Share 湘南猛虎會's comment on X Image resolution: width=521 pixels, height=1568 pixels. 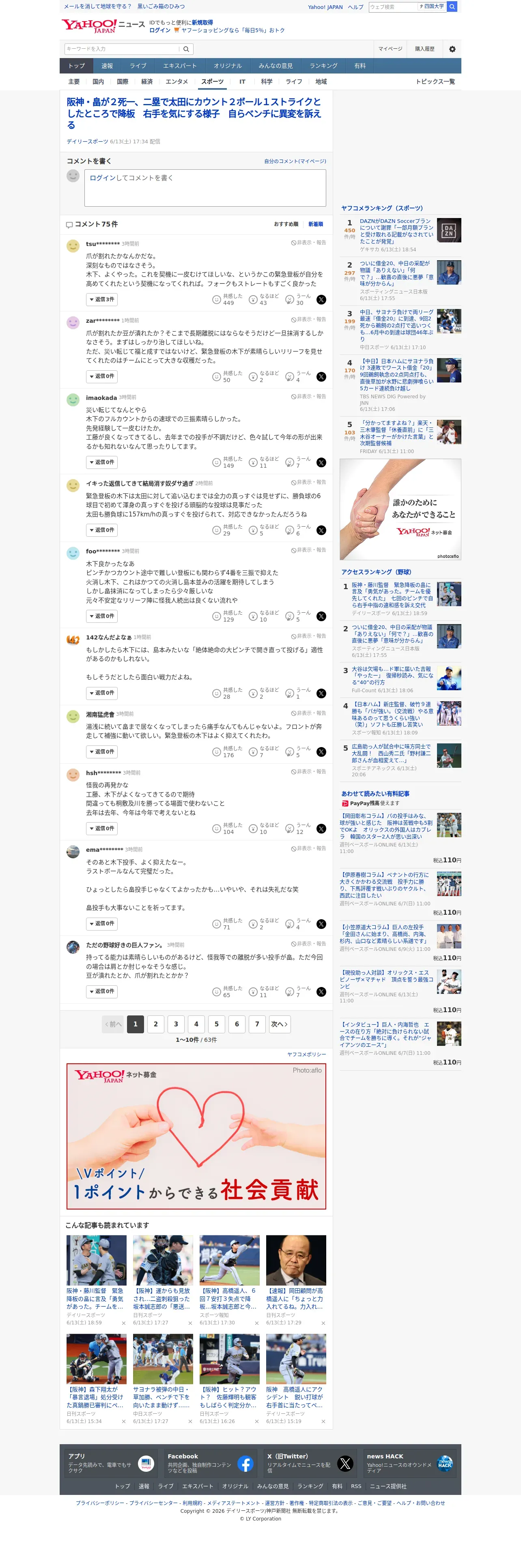pos(321,752)
